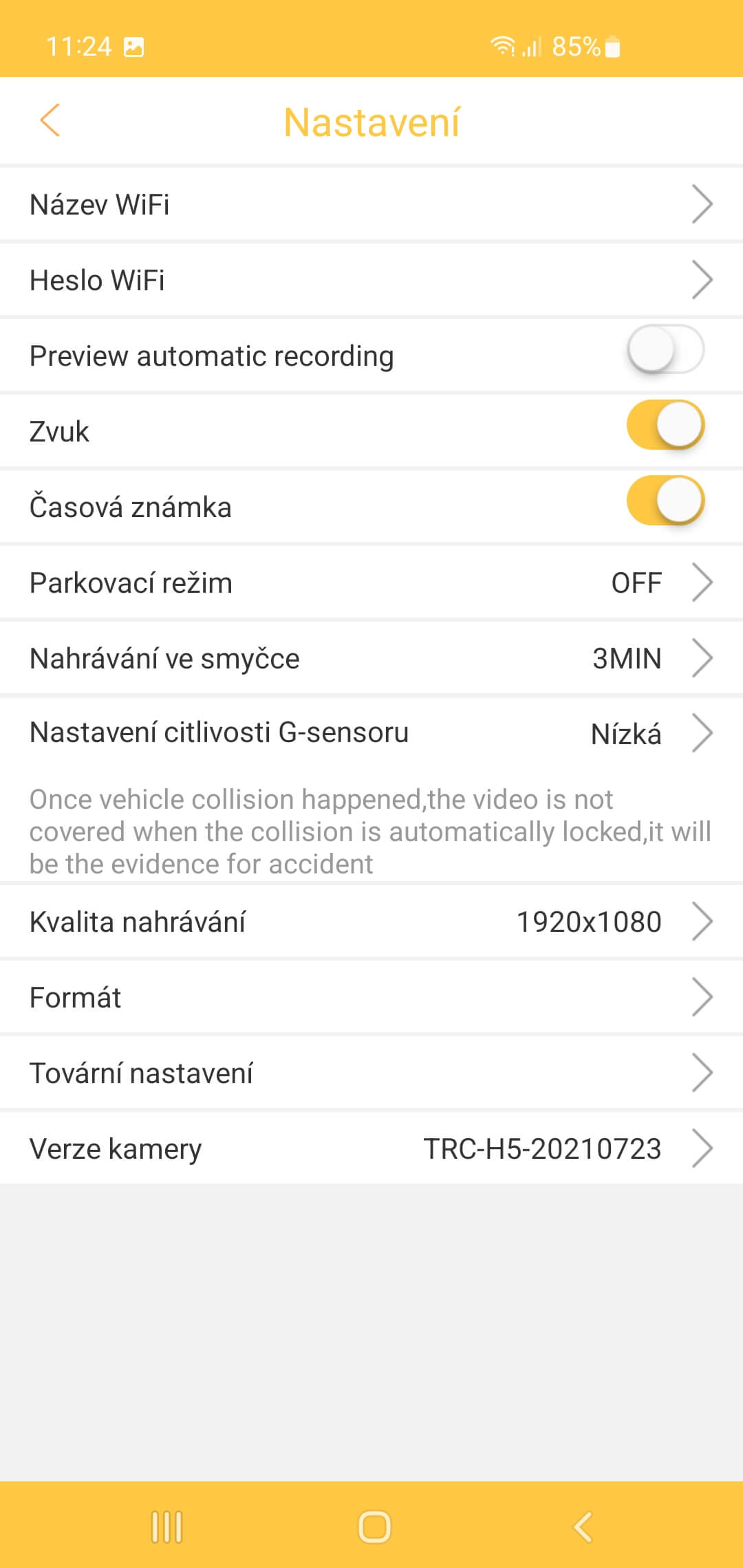Select Kvalita nahrávání resolution
This screenshot has width=743, height=1568.
tap(371, 922)
